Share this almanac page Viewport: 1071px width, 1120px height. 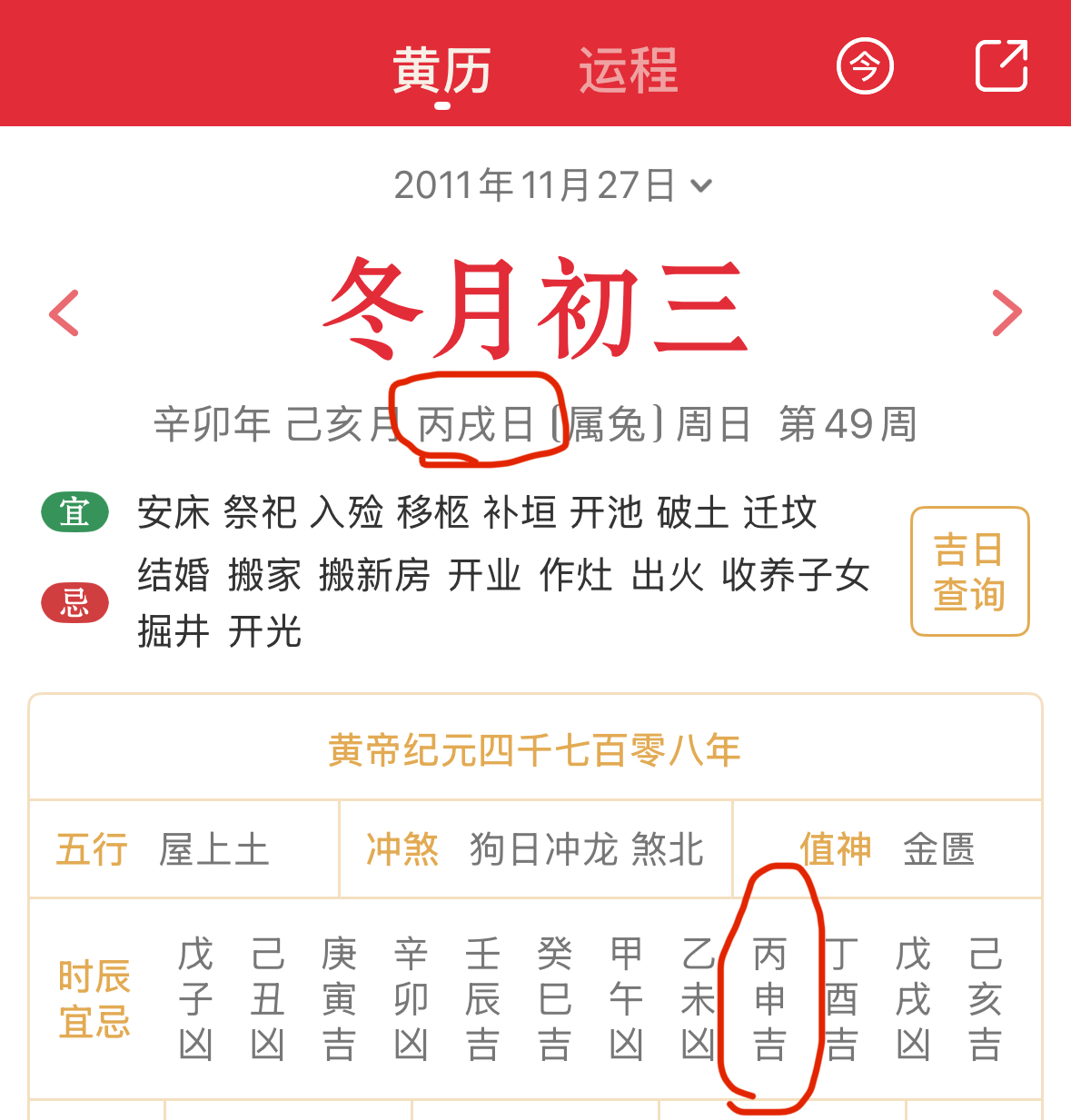(x=1001, y=65)
